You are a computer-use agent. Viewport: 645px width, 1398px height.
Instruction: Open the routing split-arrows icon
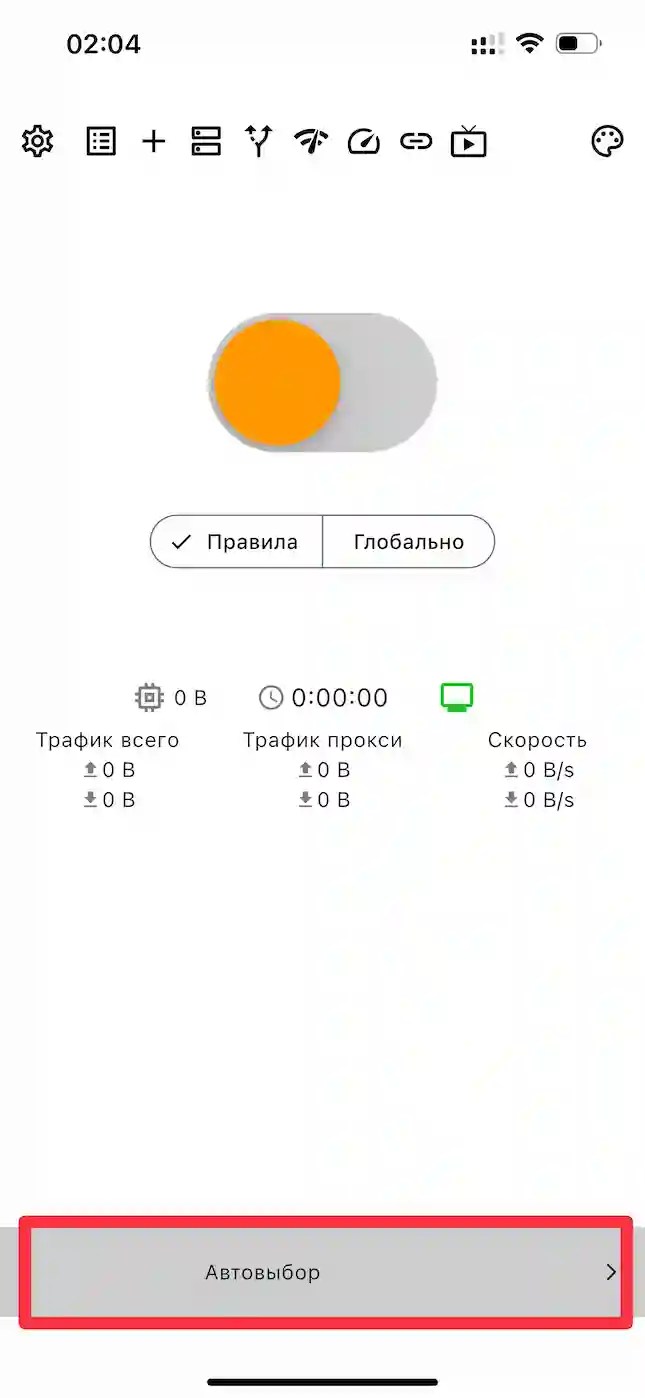pos(259,141)
